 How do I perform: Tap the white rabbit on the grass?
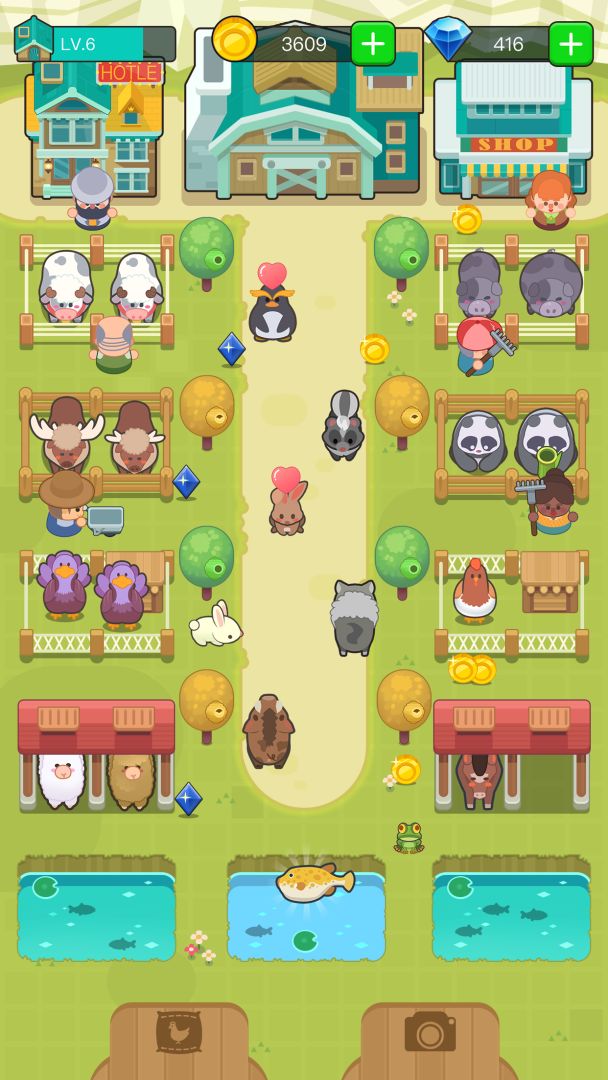tap(216, 626)
